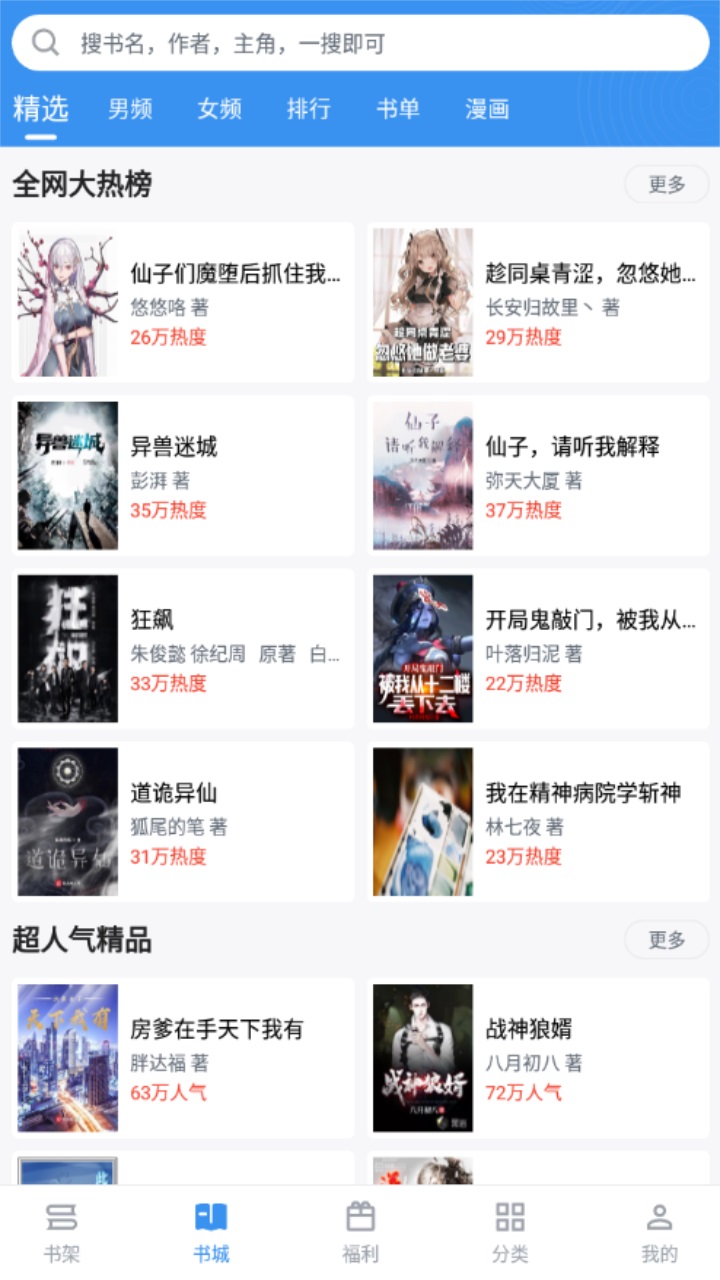Open the 书架 bookshelf tab icon
Viewport: 720px width, 1280px height.
[x=60, y=1220]
